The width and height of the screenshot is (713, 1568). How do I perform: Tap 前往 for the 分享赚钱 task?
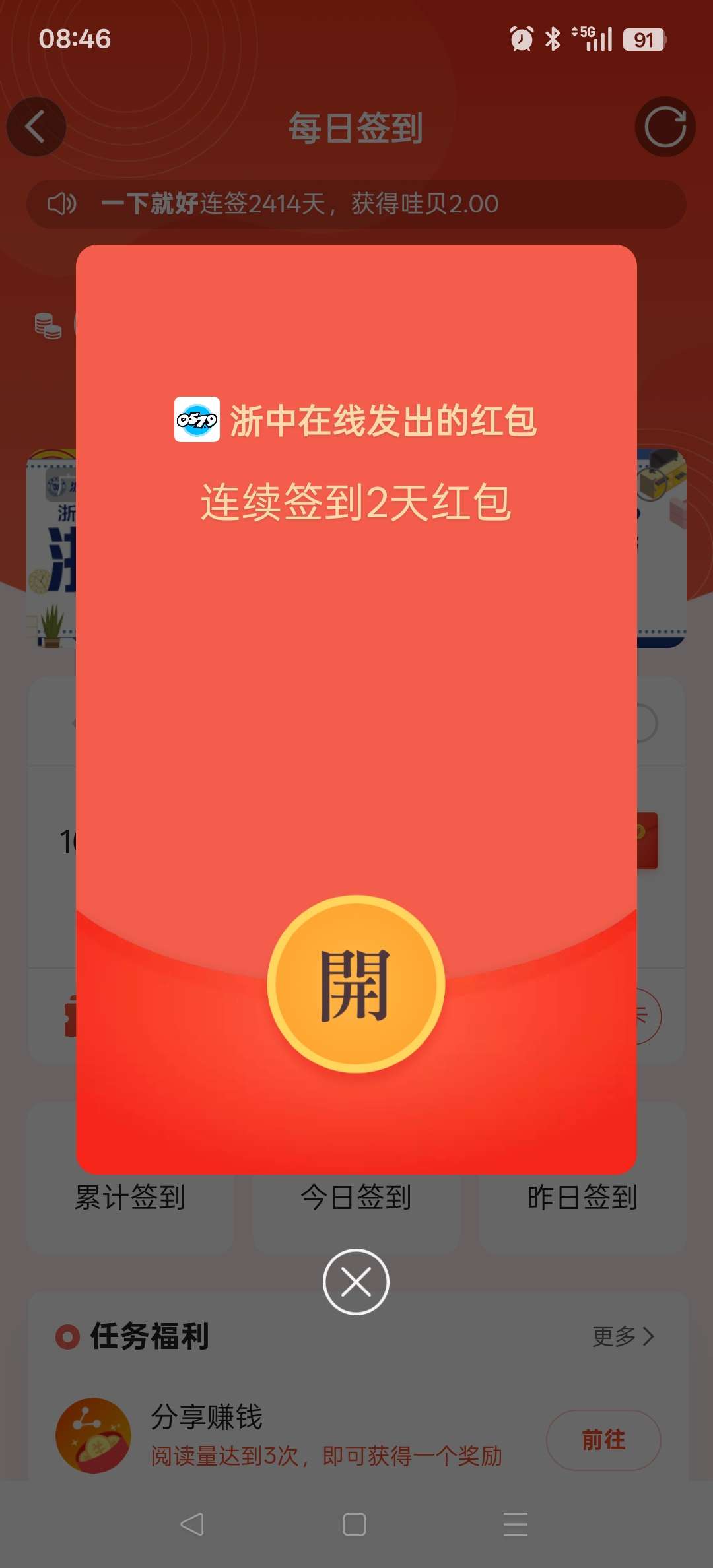(x=603, y=1439)
